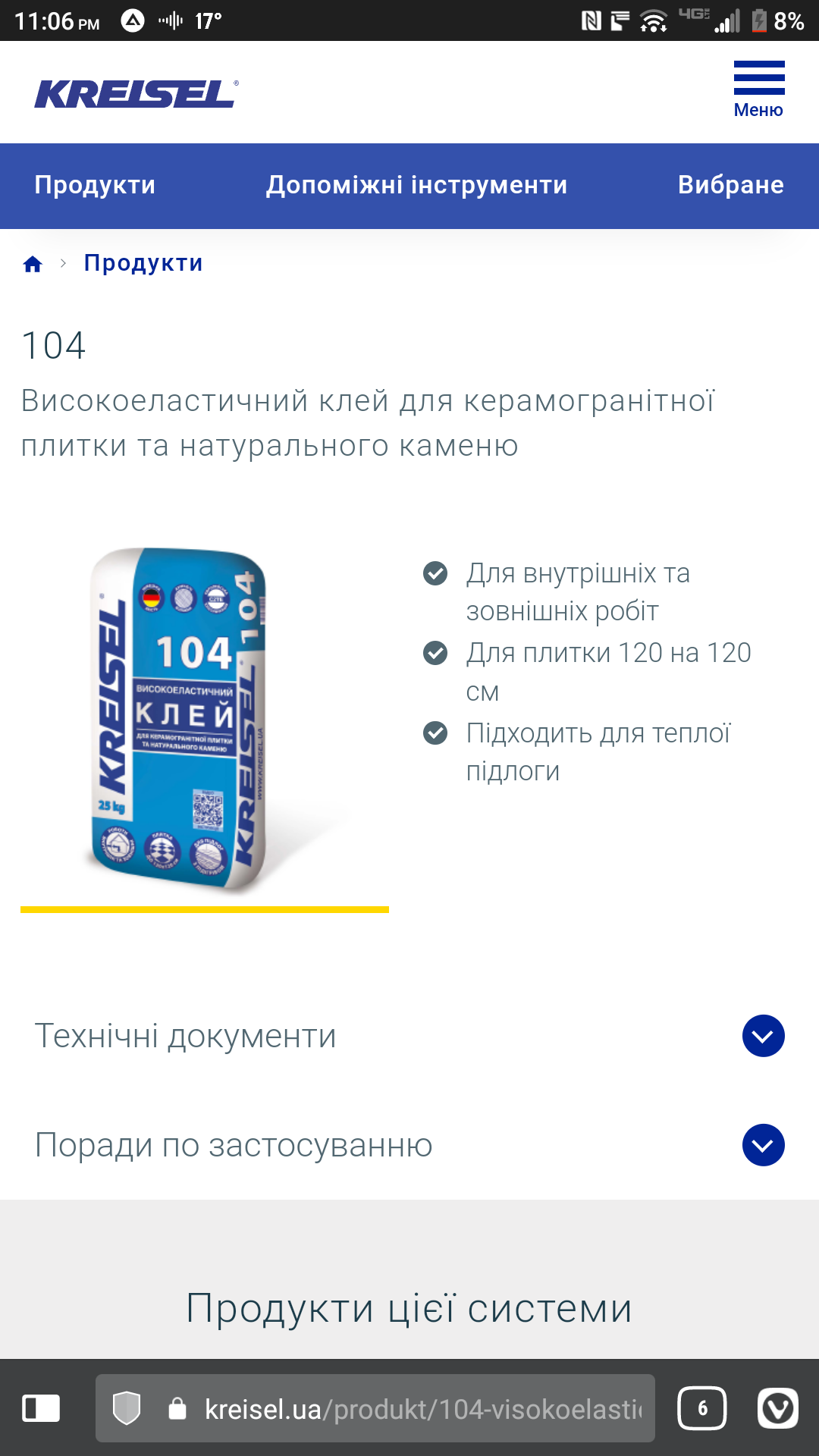
Task: Open the tracker blocker shield
Action: pyautogui.click(x=127, y=1408)
